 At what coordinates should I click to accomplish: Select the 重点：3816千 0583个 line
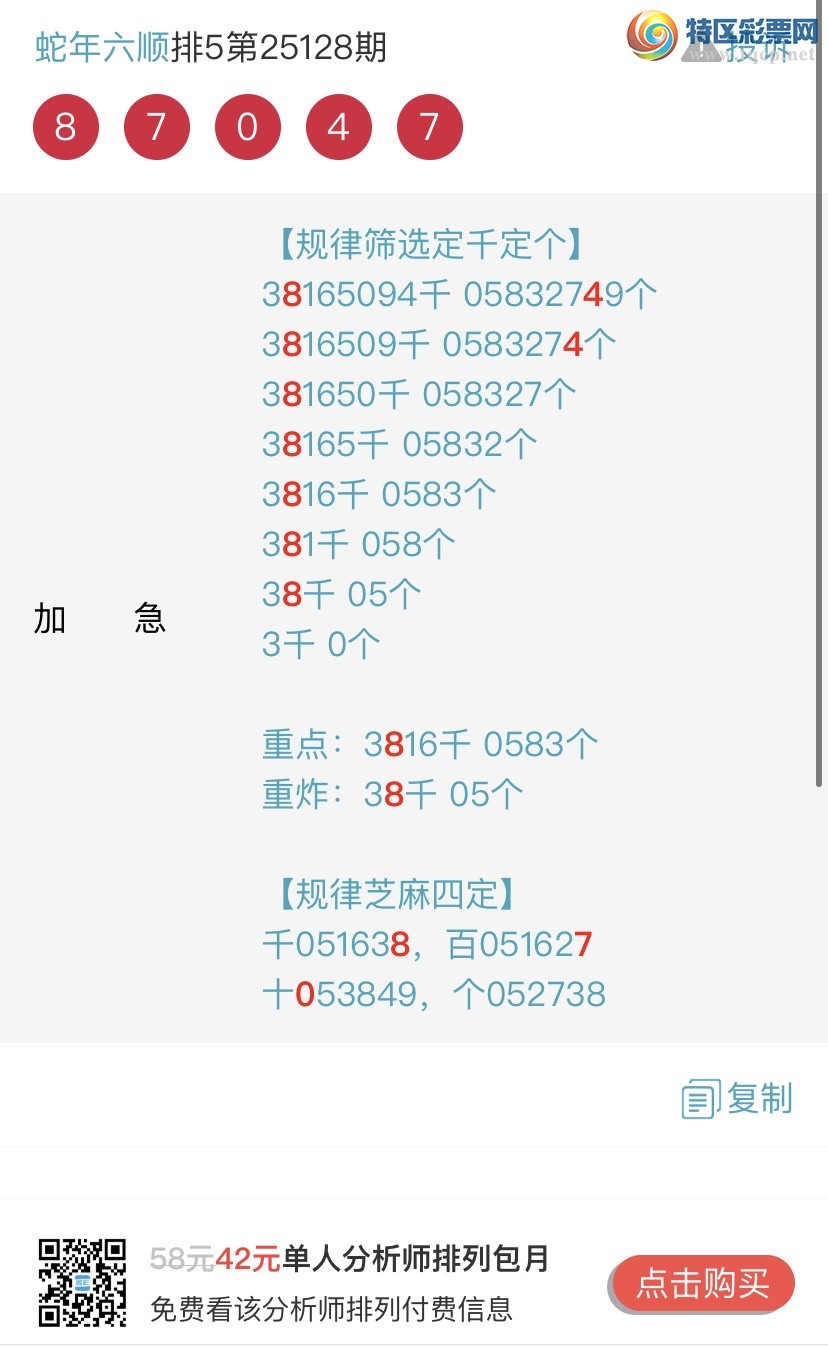429,744
